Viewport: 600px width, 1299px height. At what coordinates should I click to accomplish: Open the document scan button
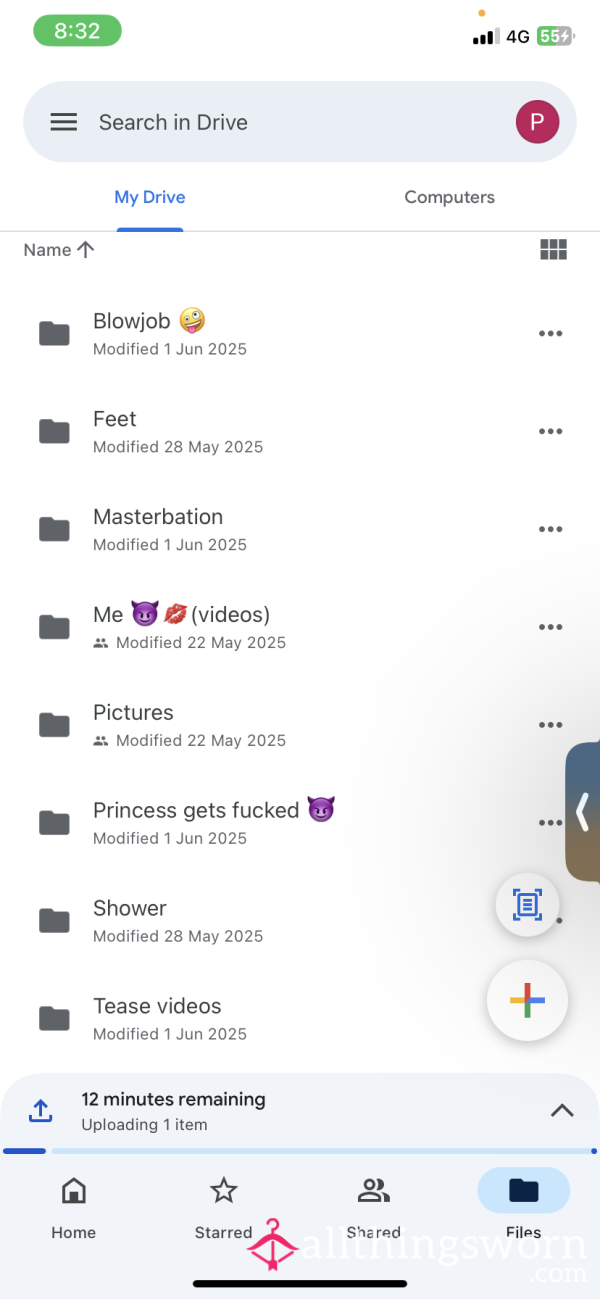527,905
